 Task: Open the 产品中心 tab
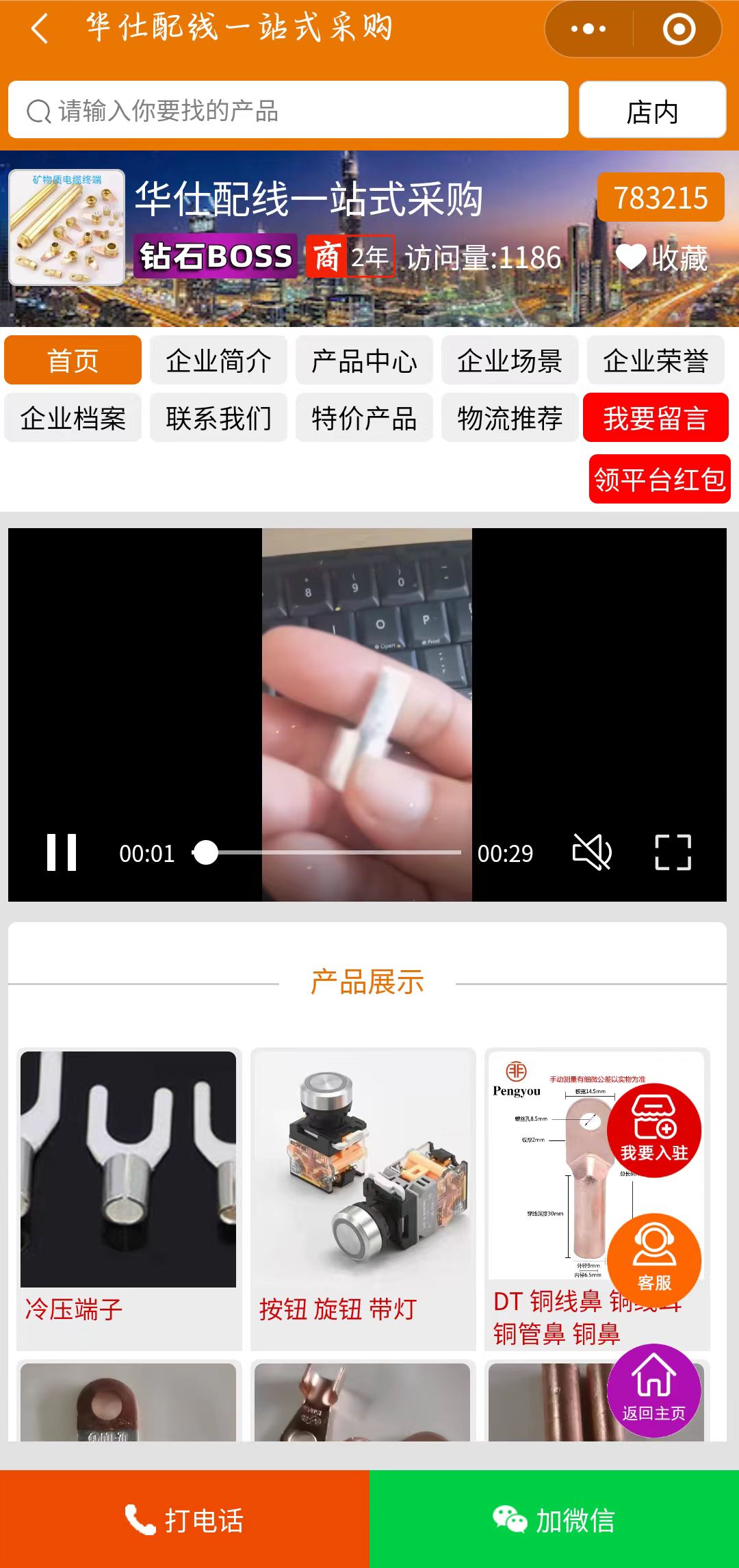(364, 361)
